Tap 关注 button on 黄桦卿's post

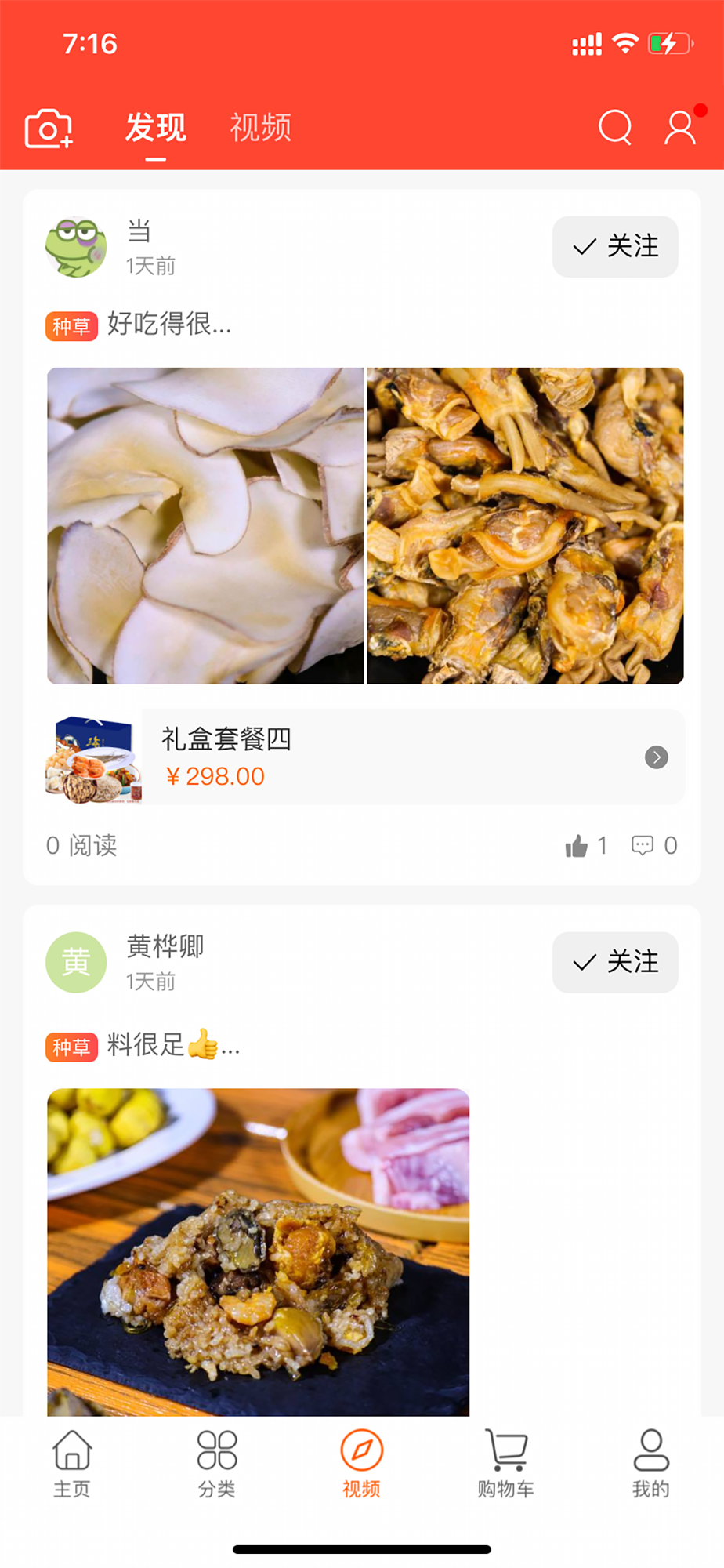pyautogui.click(x=615, y=963)
